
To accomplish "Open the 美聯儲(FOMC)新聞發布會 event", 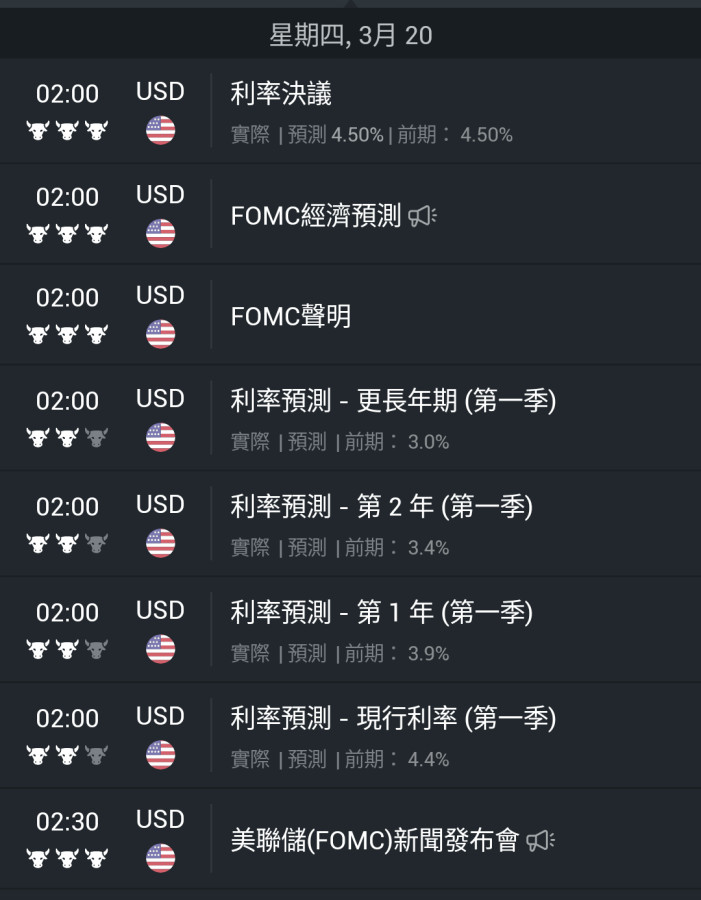I will [374, 841].
